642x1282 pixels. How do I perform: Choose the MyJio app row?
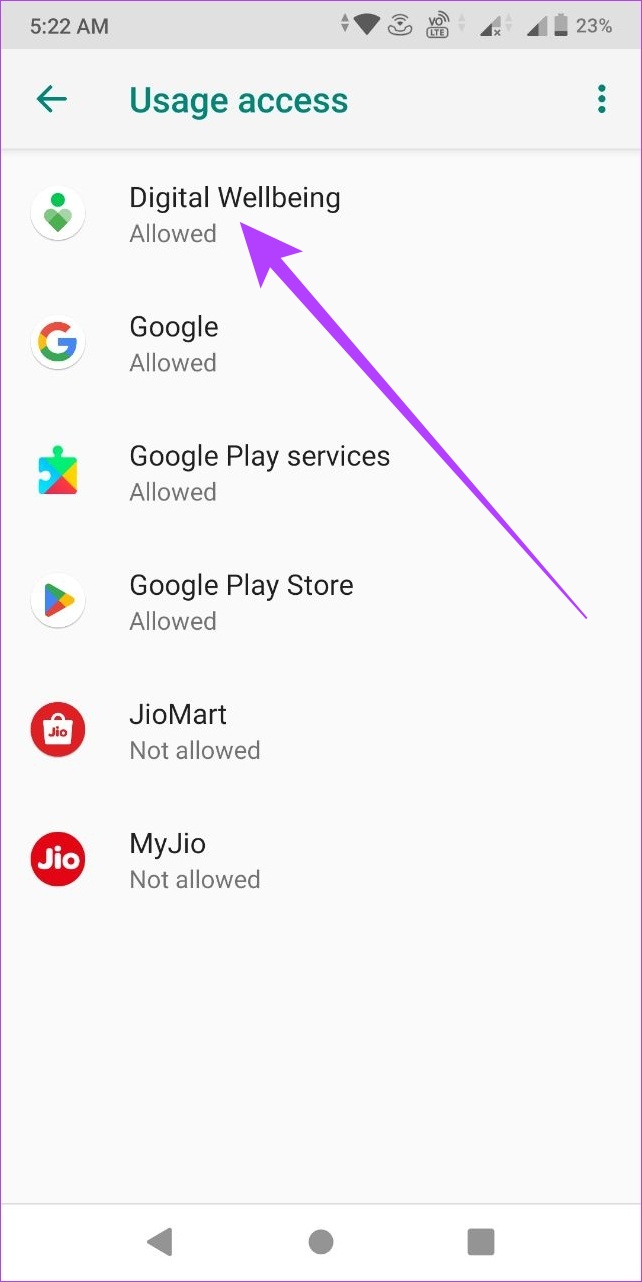coord(321,859)
